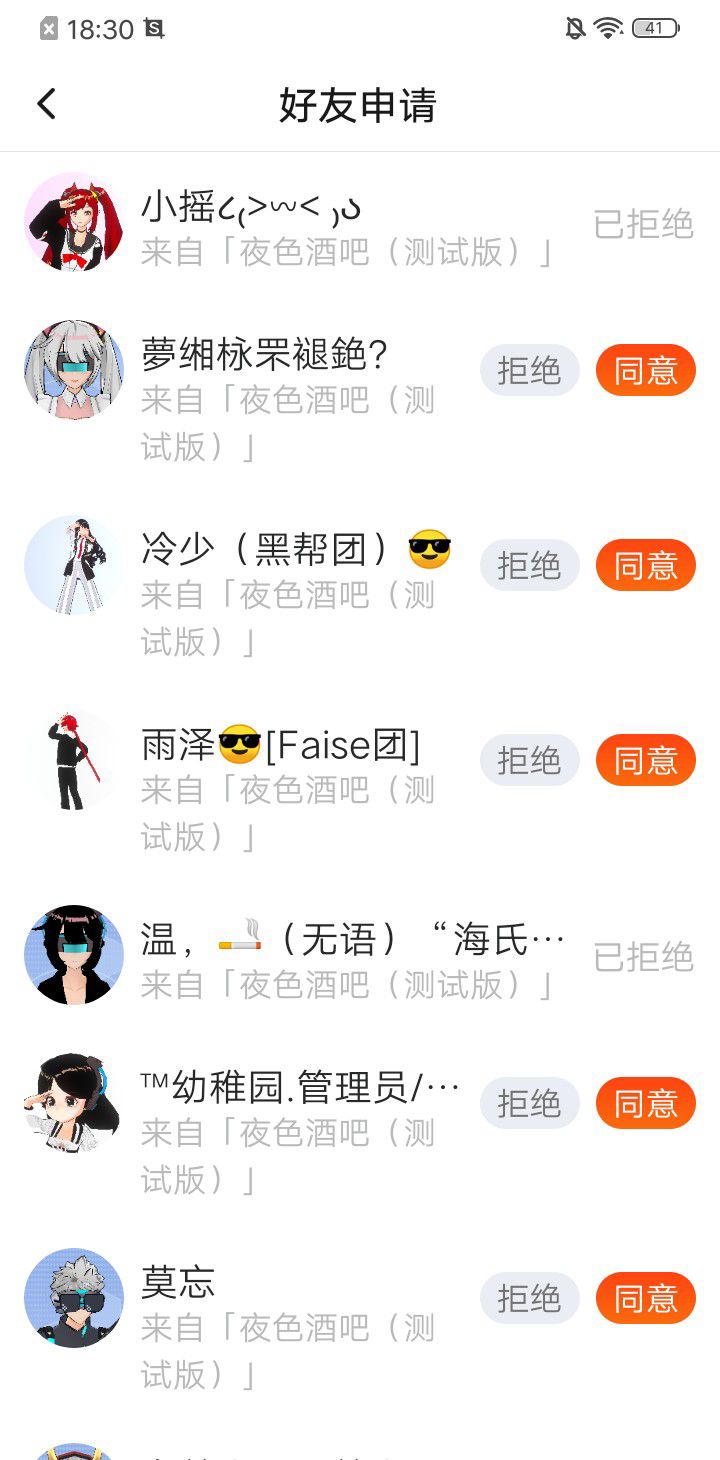Go back from 好友申请 page
This screenshot has height=1460, width=720.
click(x=46, y=104)
